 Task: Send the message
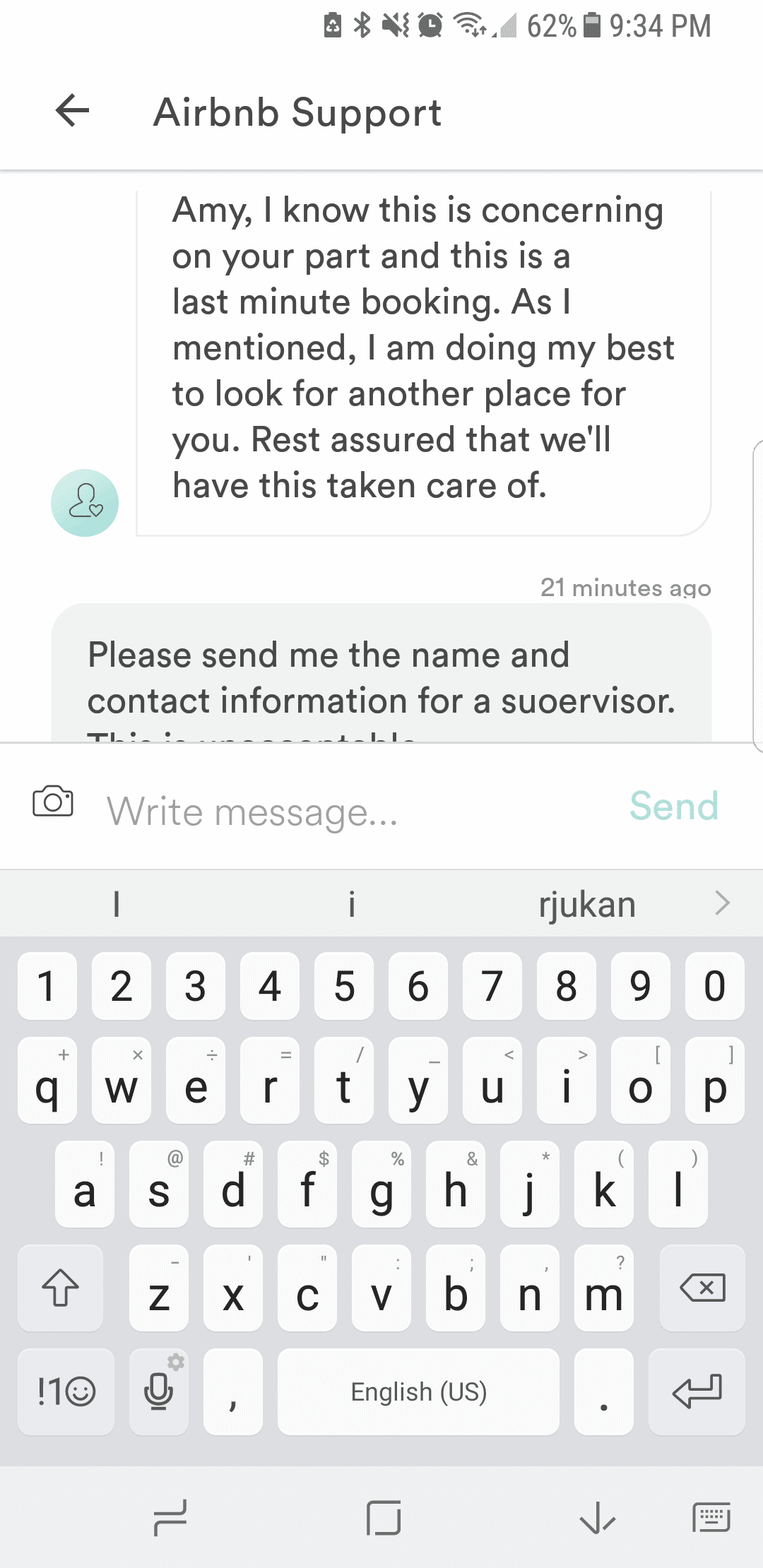pos(673,806)
